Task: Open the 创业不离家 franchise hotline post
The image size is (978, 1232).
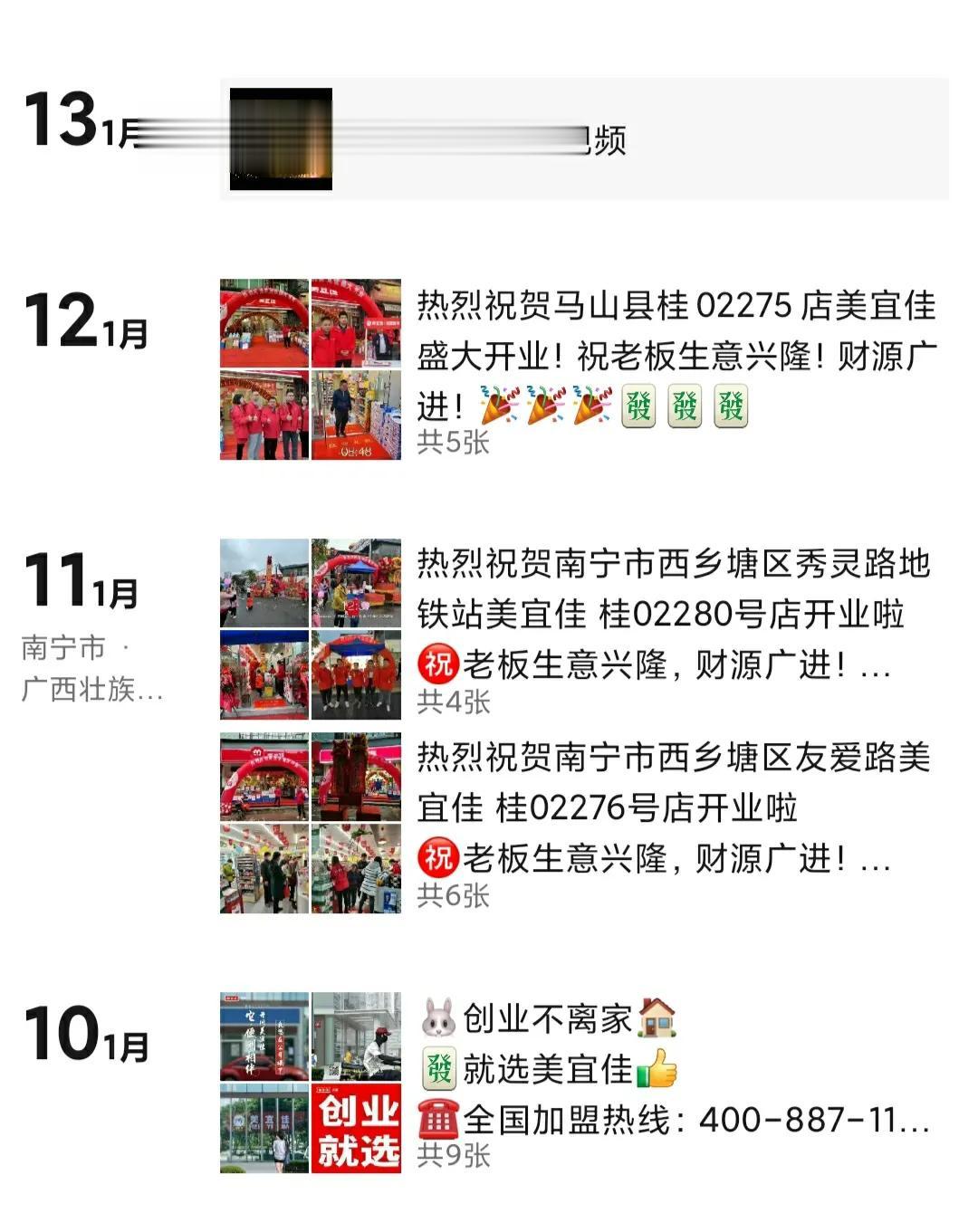Action: [675, 1070]
